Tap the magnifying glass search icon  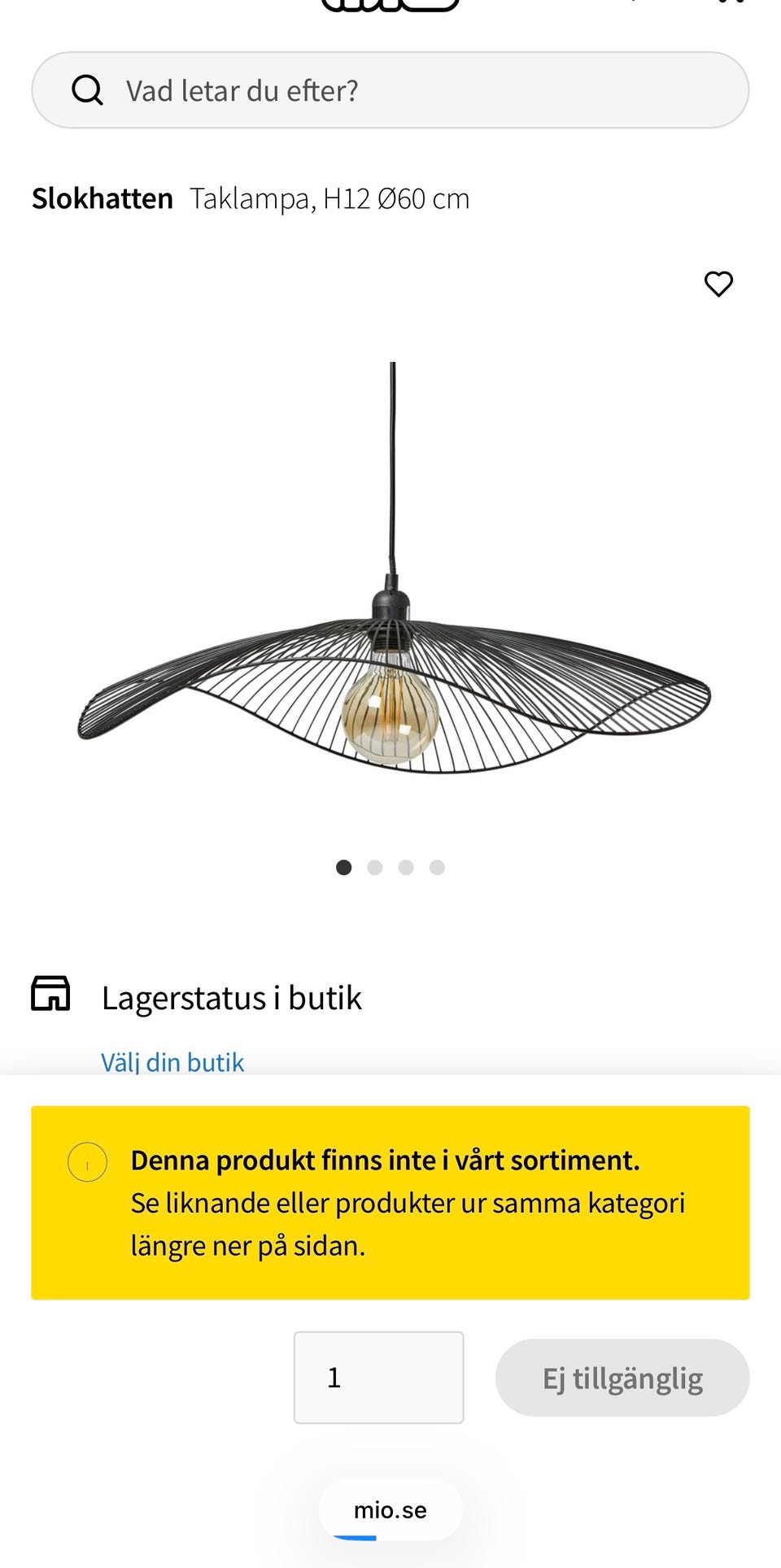[x=87, y=89]
